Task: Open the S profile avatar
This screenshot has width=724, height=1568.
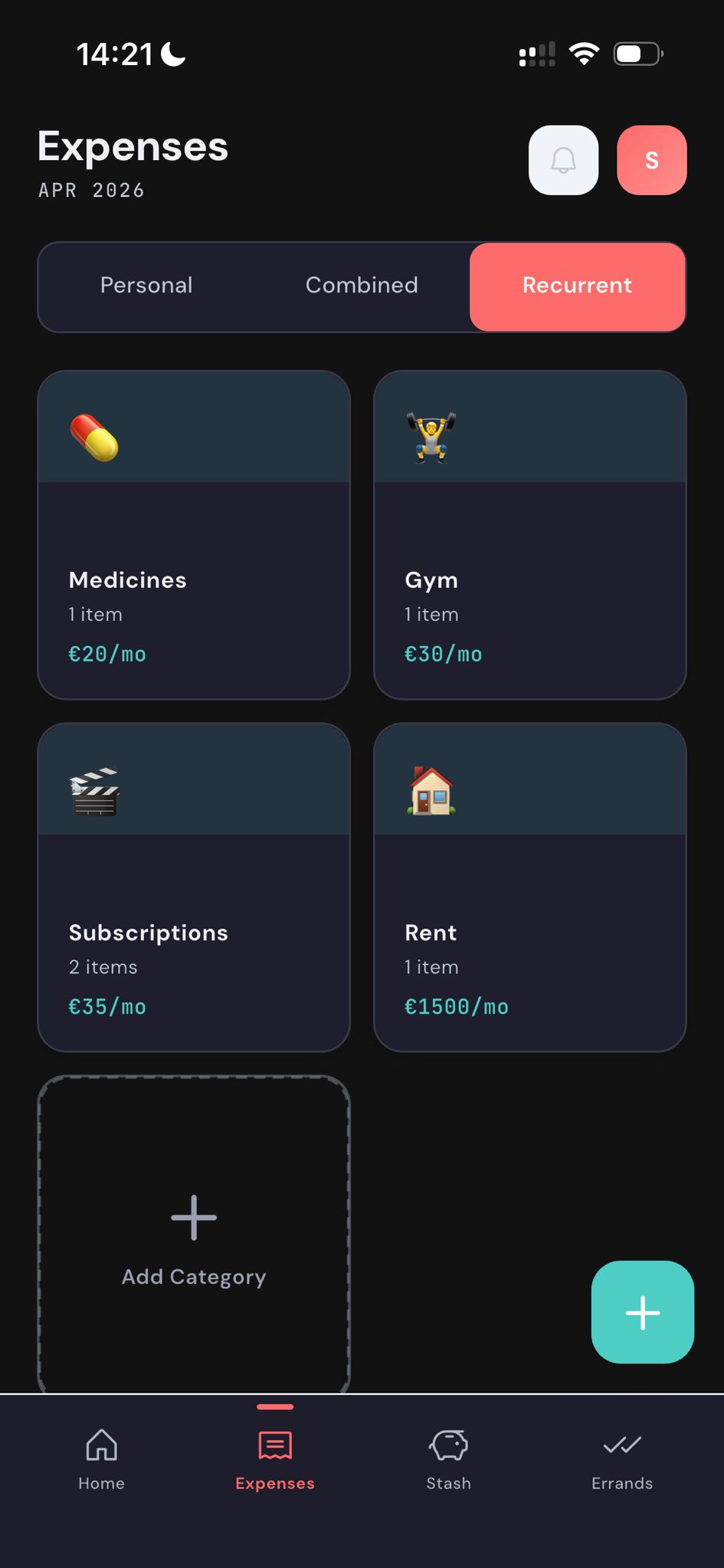Action: coord(651,160)
